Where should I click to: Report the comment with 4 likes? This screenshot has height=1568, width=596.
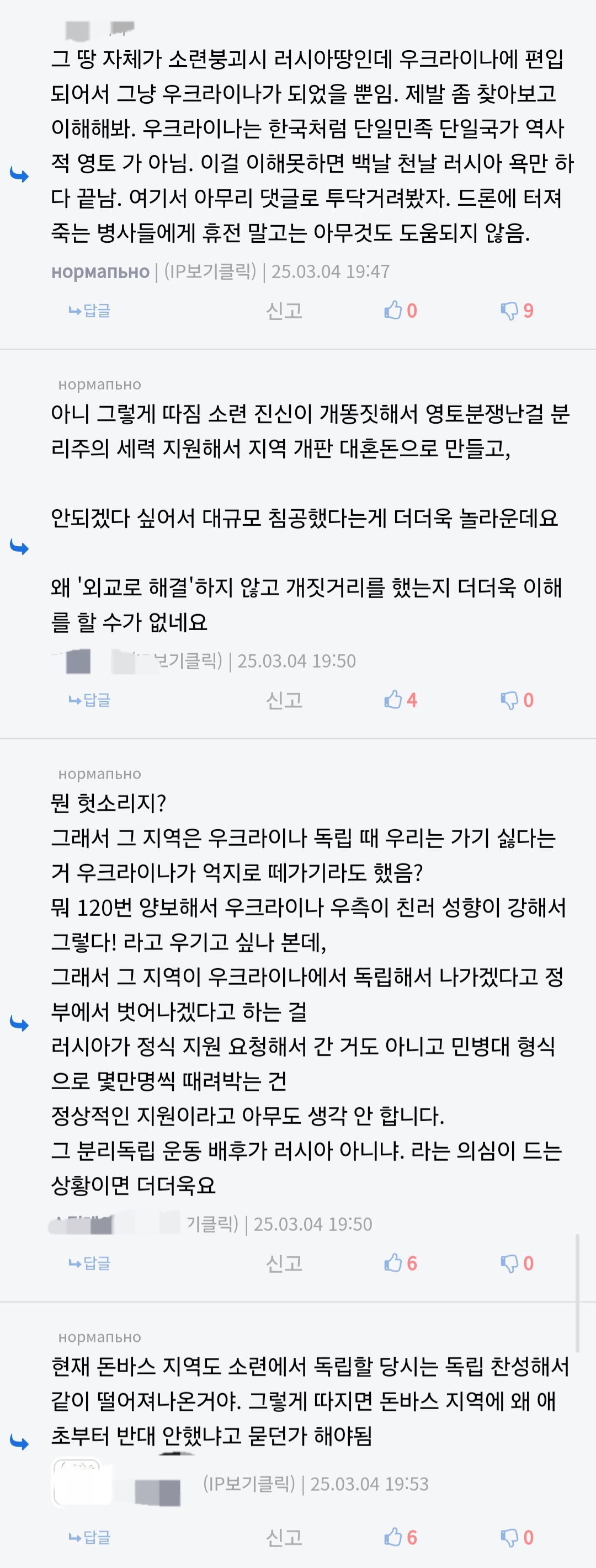point(284,700)
